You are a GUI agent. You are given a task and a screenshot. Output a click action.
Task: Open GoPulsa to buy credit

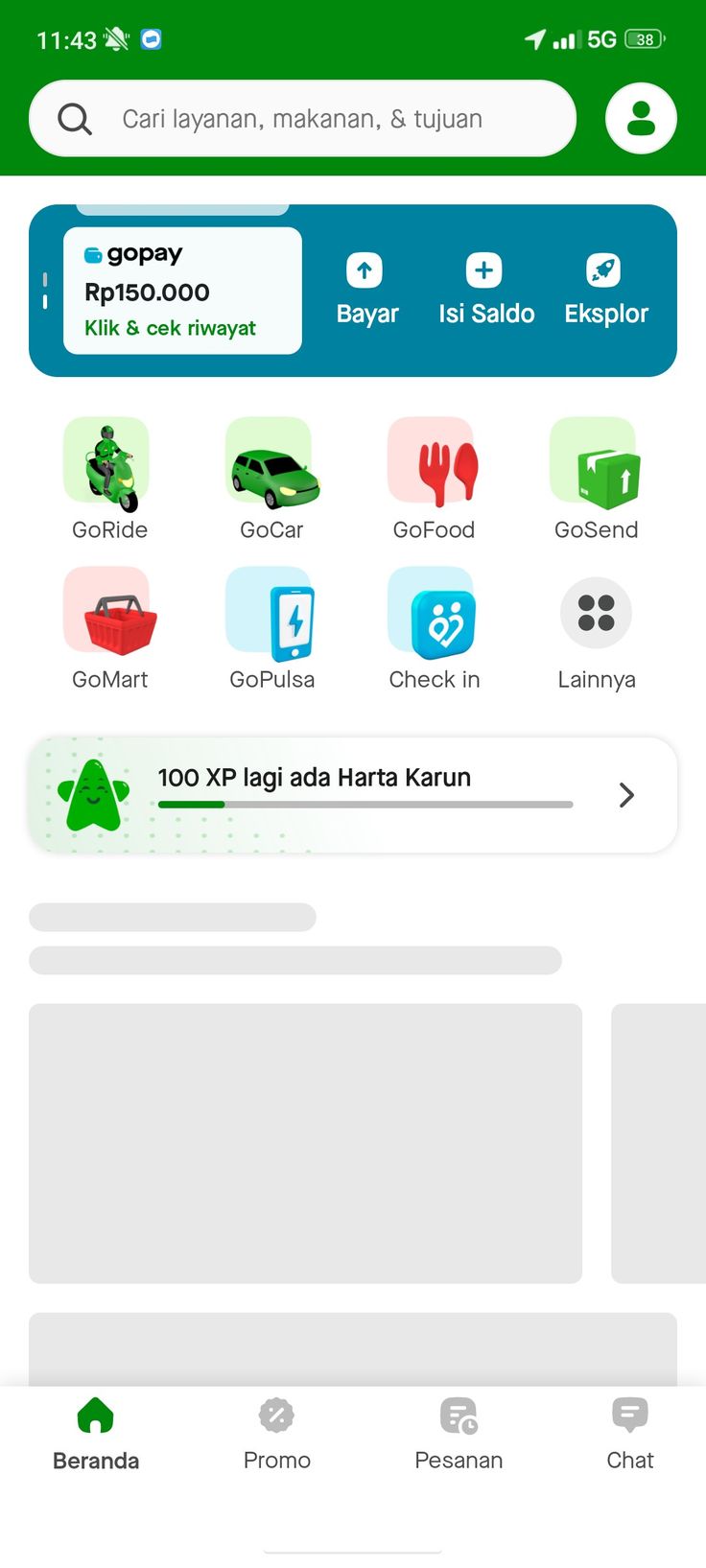pyautogui.click(x=271, y=626)
